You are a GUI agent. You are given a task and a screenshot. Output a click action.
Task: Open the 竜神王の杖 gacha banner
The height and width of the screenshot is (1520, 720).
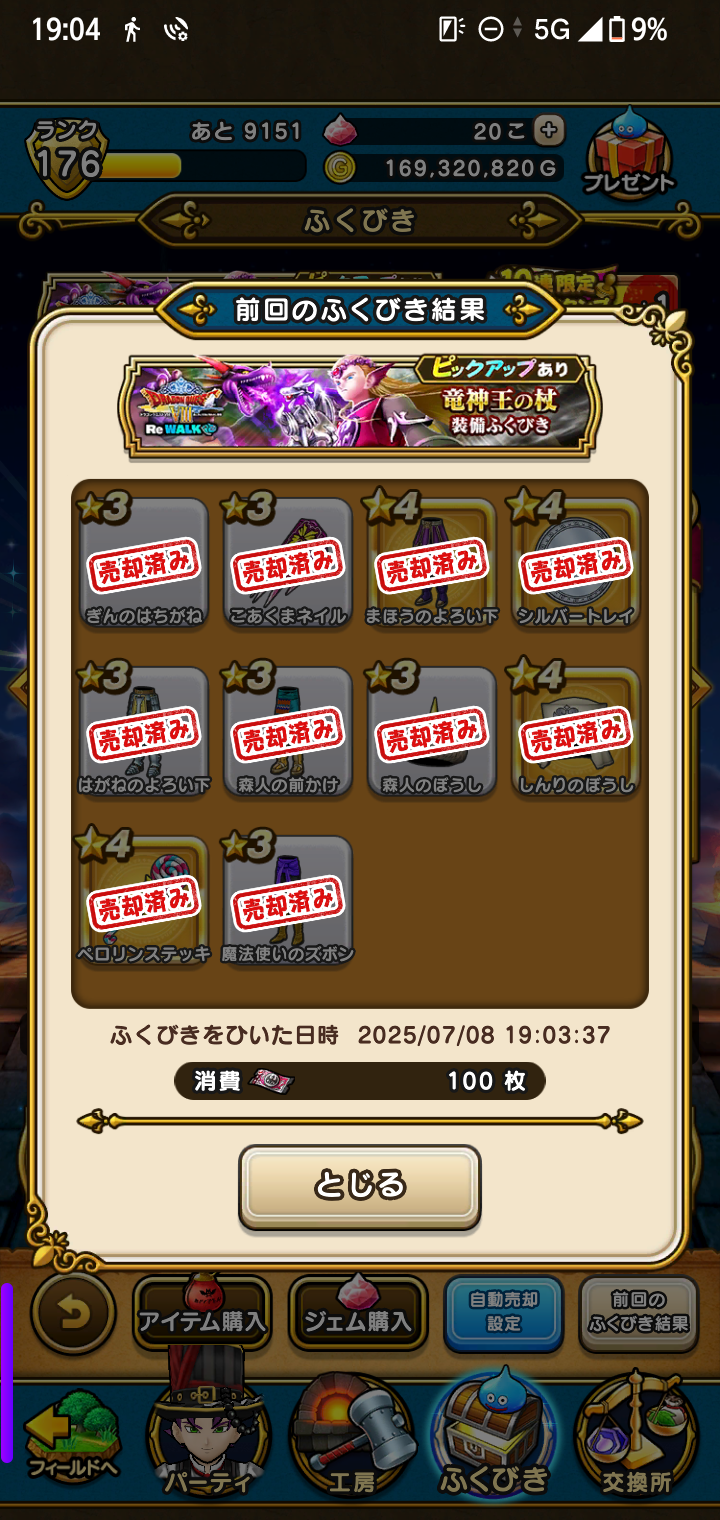click(360, 404)
